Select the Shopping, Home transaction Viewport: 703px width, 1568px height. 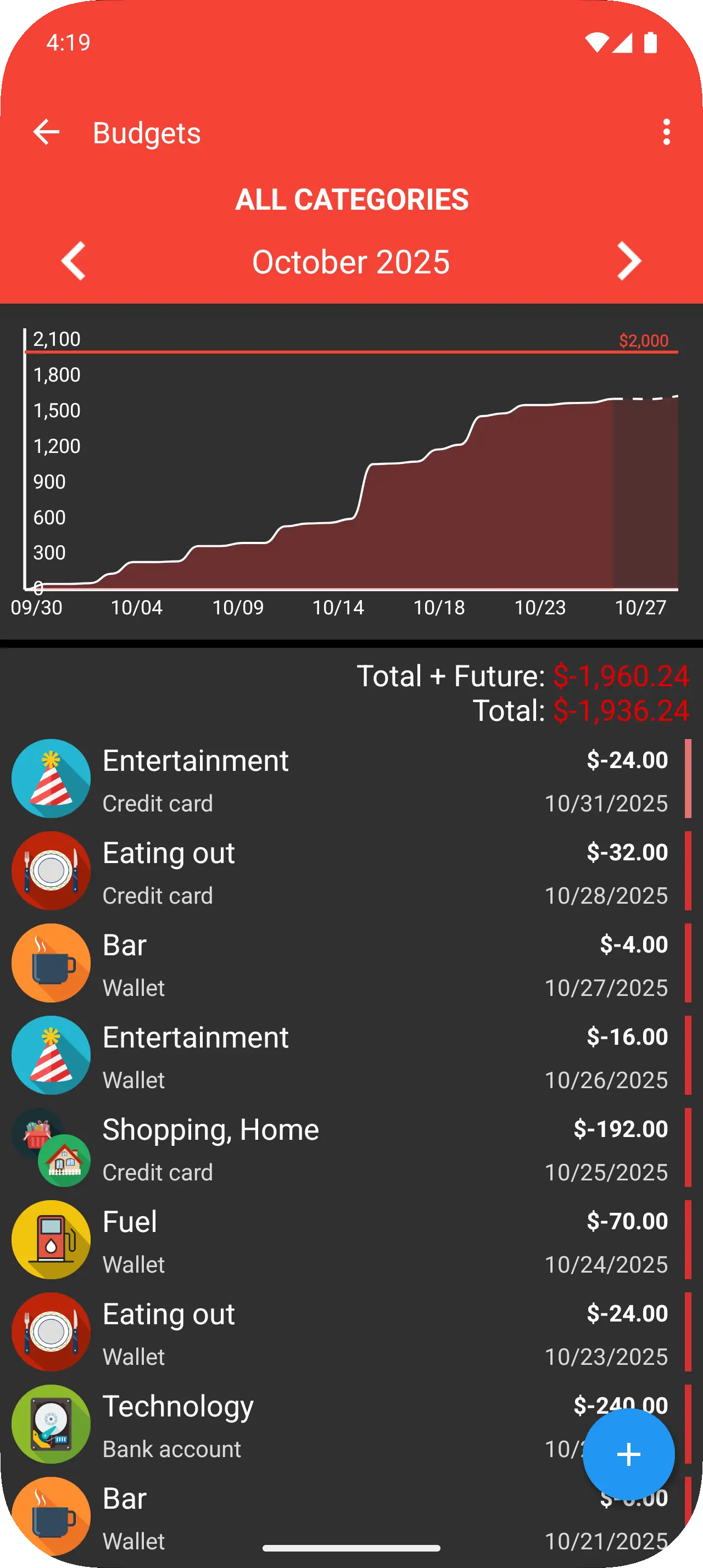341,1148
